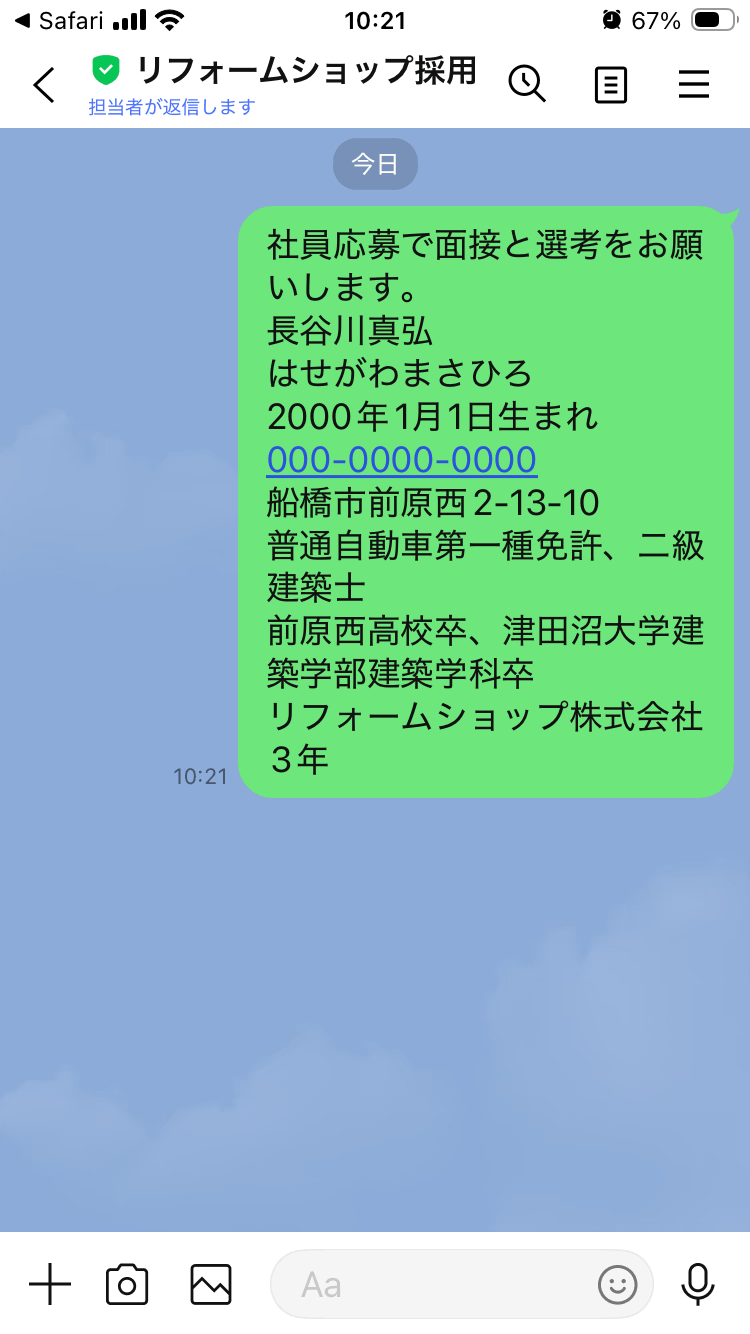Open the emoji sticker picker

pos(617,1284)
